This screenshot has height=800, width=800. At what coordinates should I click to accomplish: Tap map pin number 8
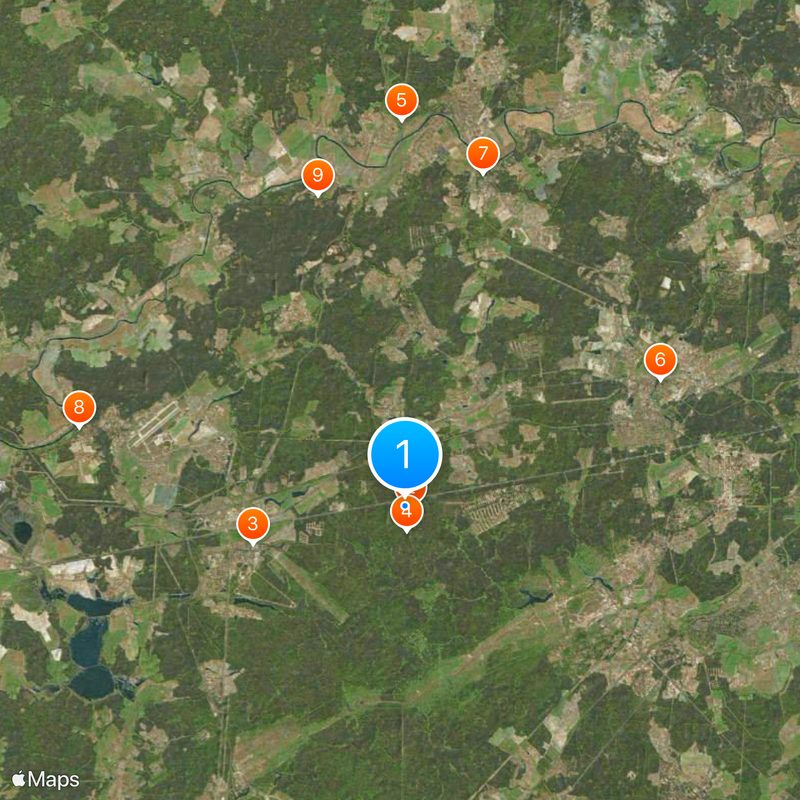pyautogui.click(x=79, y=407)
